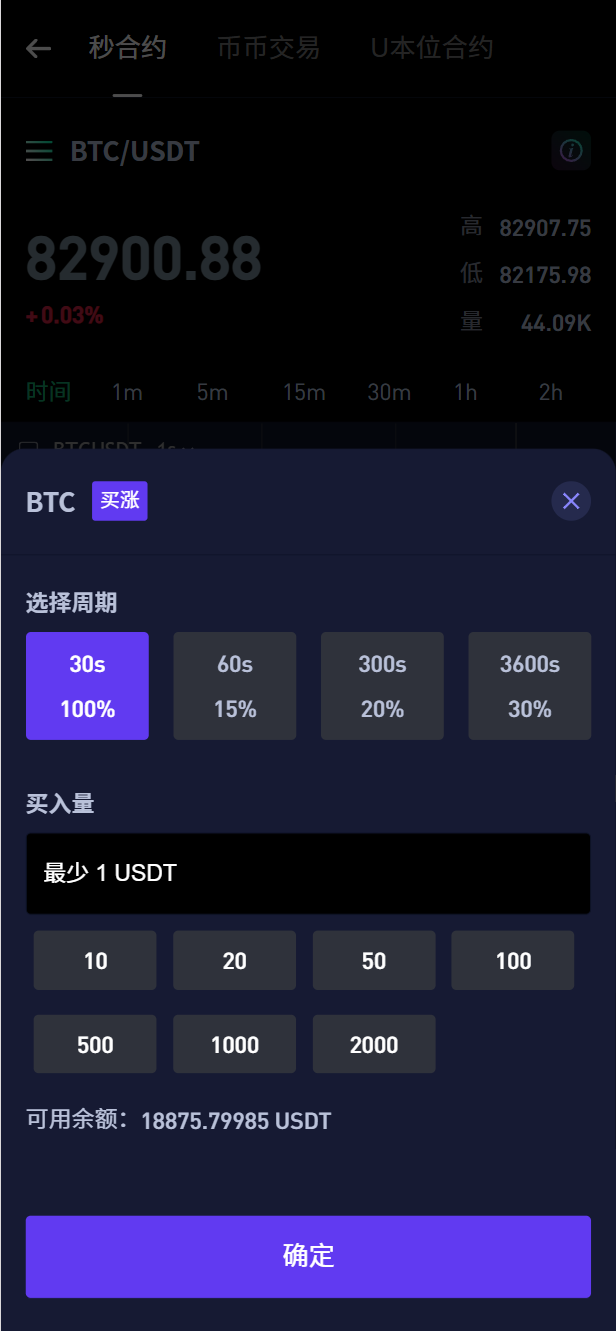616x1331 pixels.
Task: Choose the 100 amount chip
Action: click(513, 961)
